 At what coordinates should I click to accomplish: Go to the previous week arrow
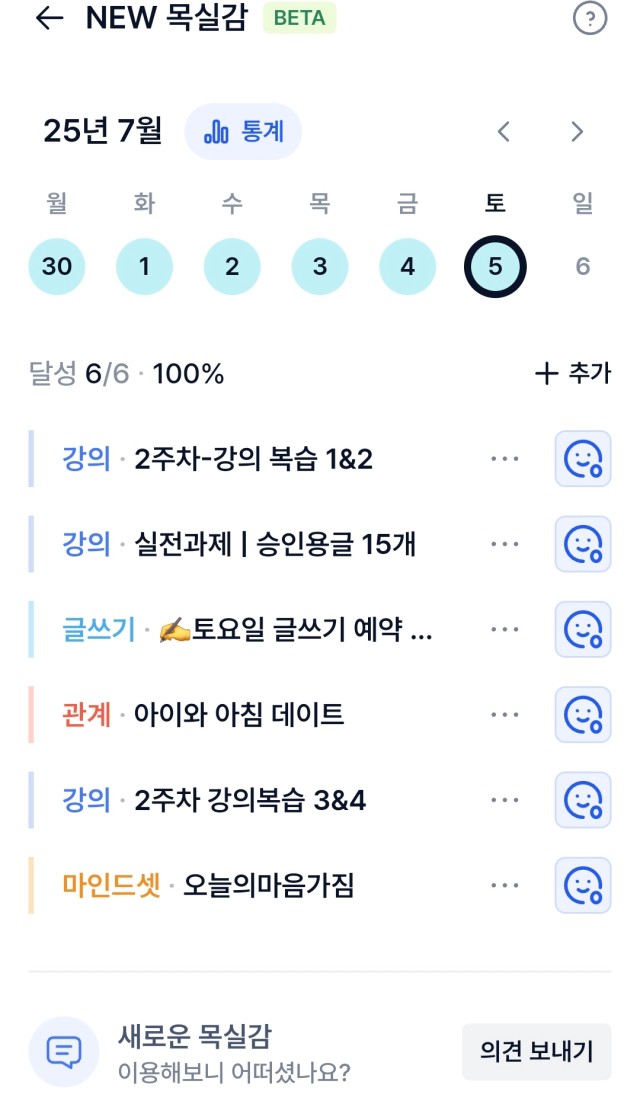pyautogui.click(x=503, y=131)
